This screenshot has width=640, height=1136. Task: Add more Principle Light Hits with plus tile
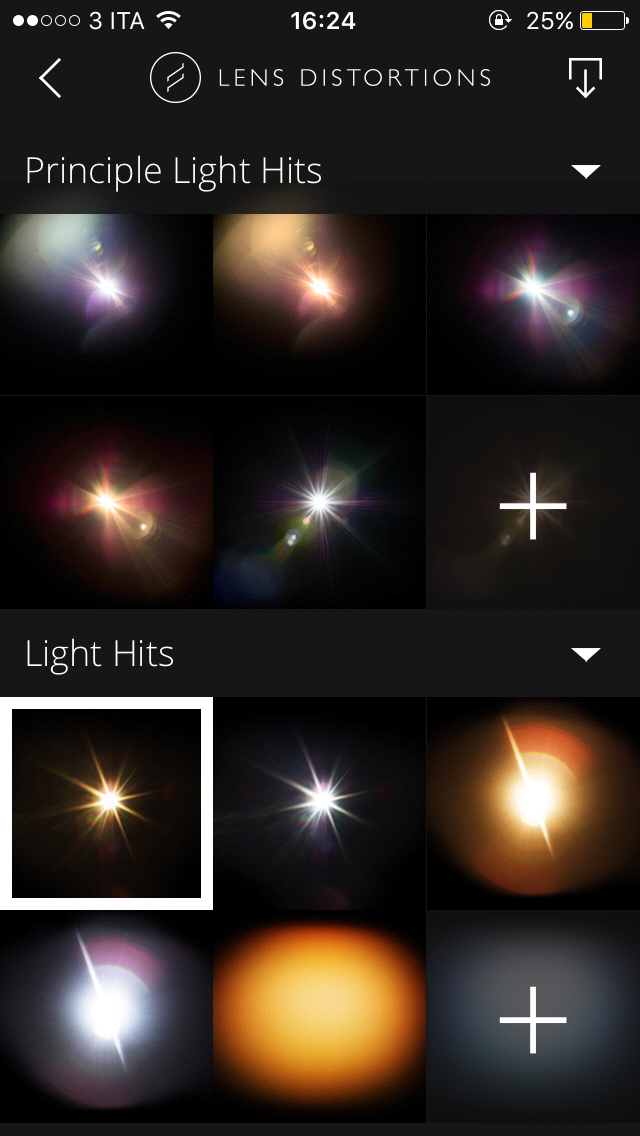[533, 505]
